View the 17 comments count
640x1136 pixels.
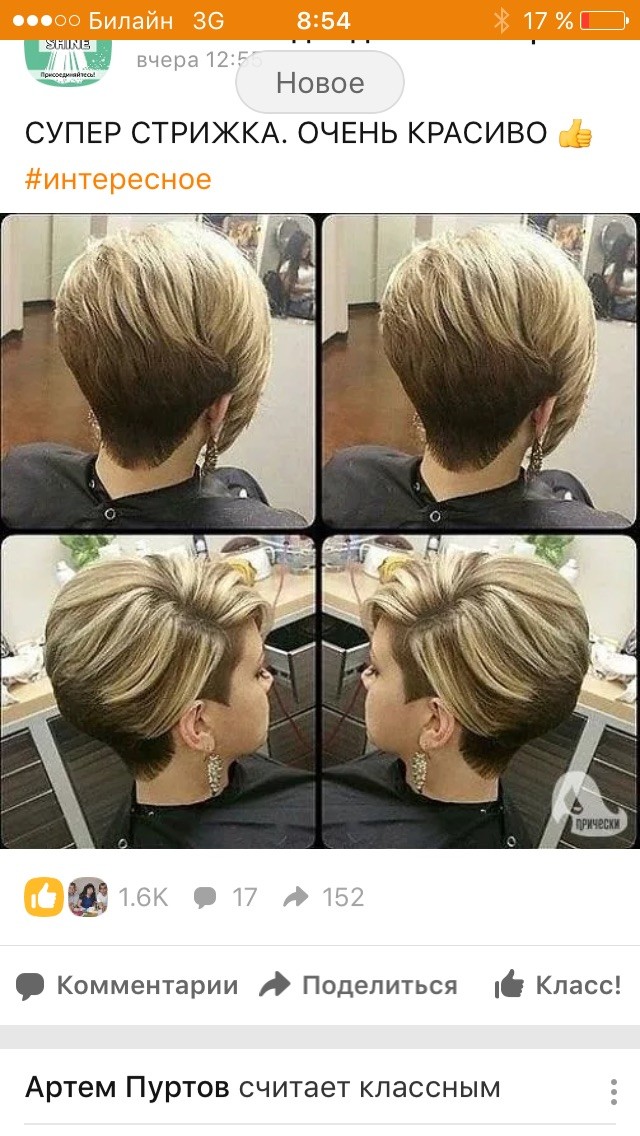click(226, 897)
